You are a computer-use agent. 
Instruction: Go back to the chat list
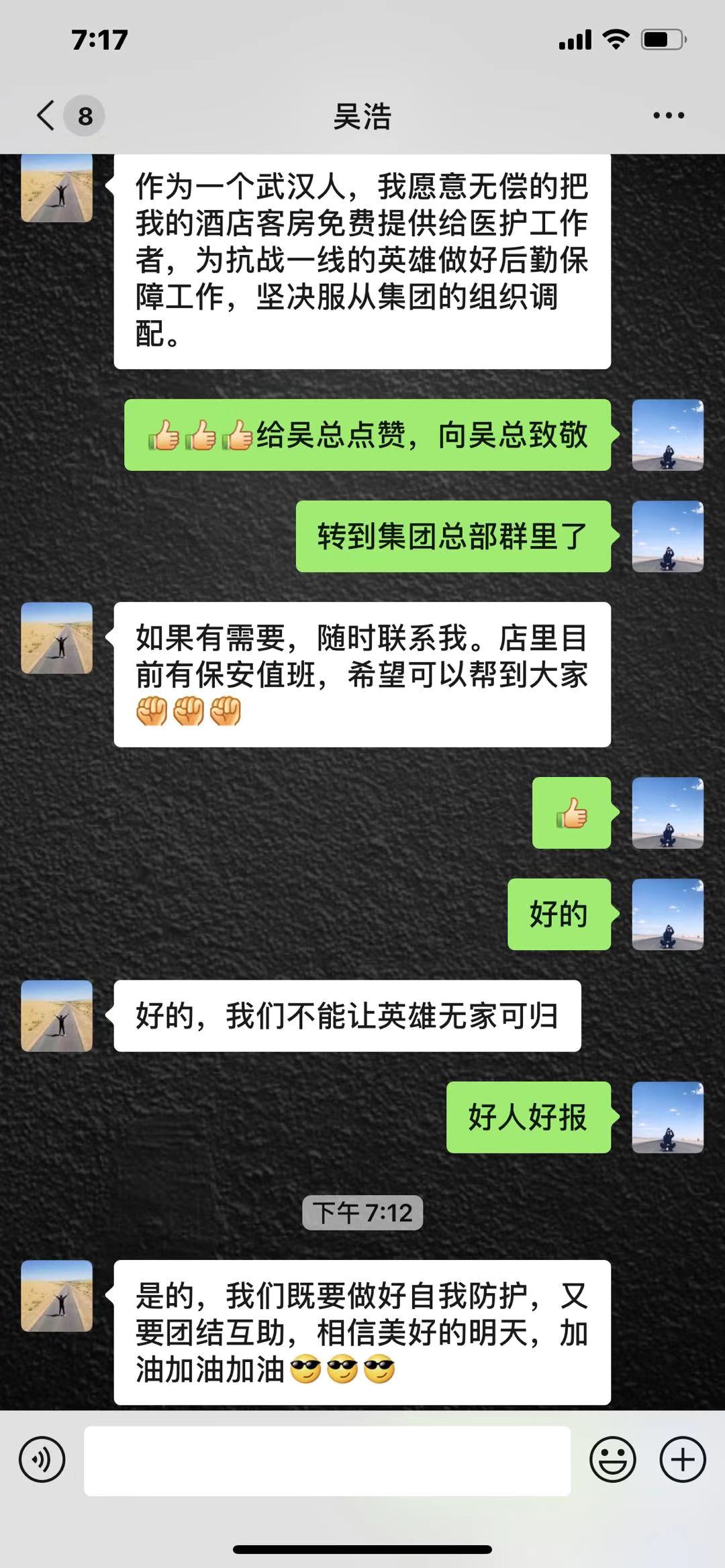(x=47, y=115)
